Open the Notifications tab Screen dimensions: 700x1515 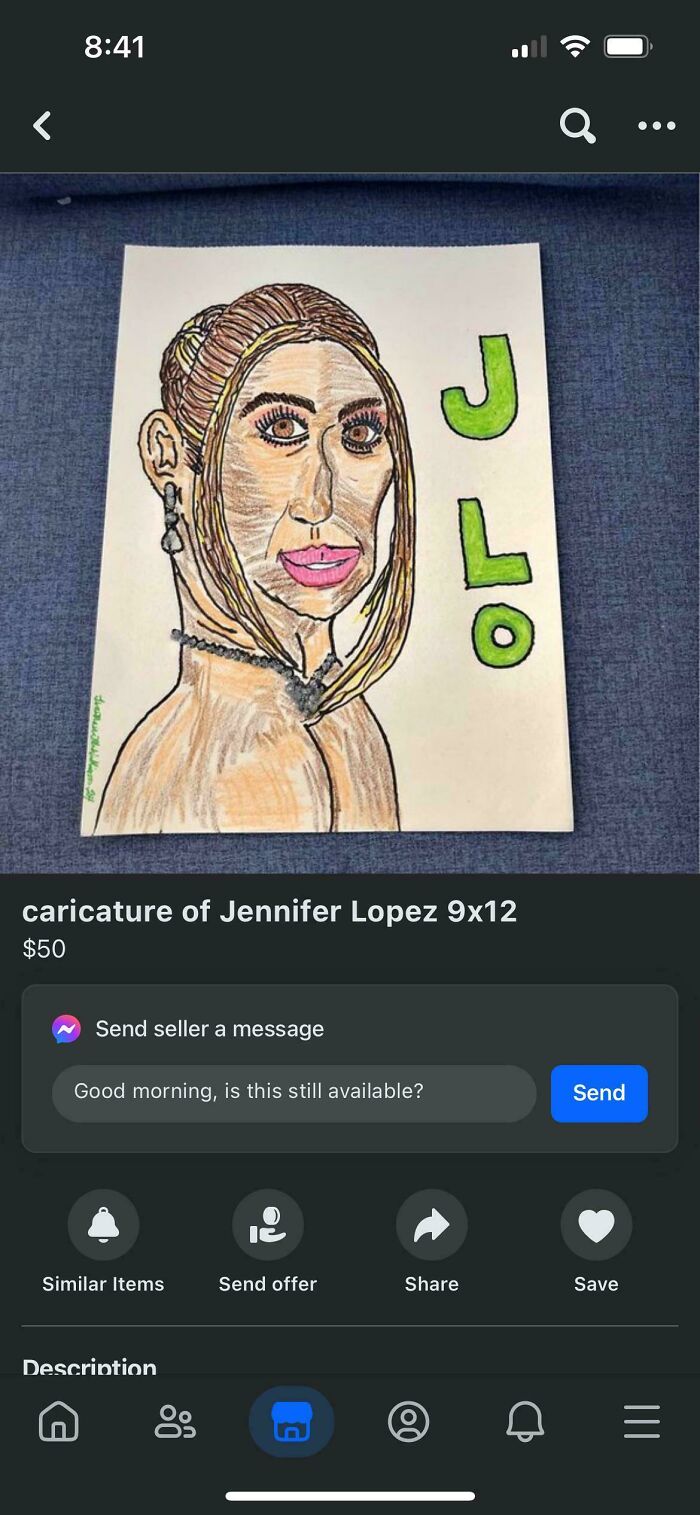[525, 1421]
